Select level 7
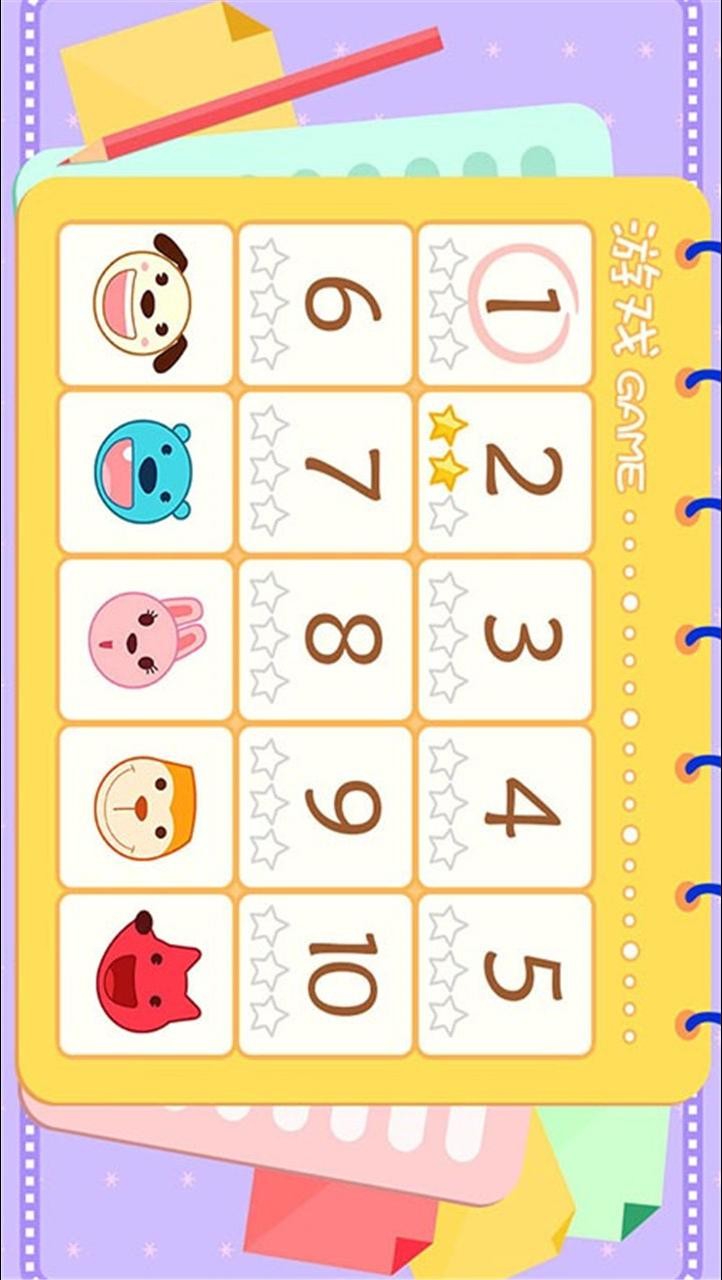The height and width of the screenshot is (1280, 722). click(x=326, y=472)
